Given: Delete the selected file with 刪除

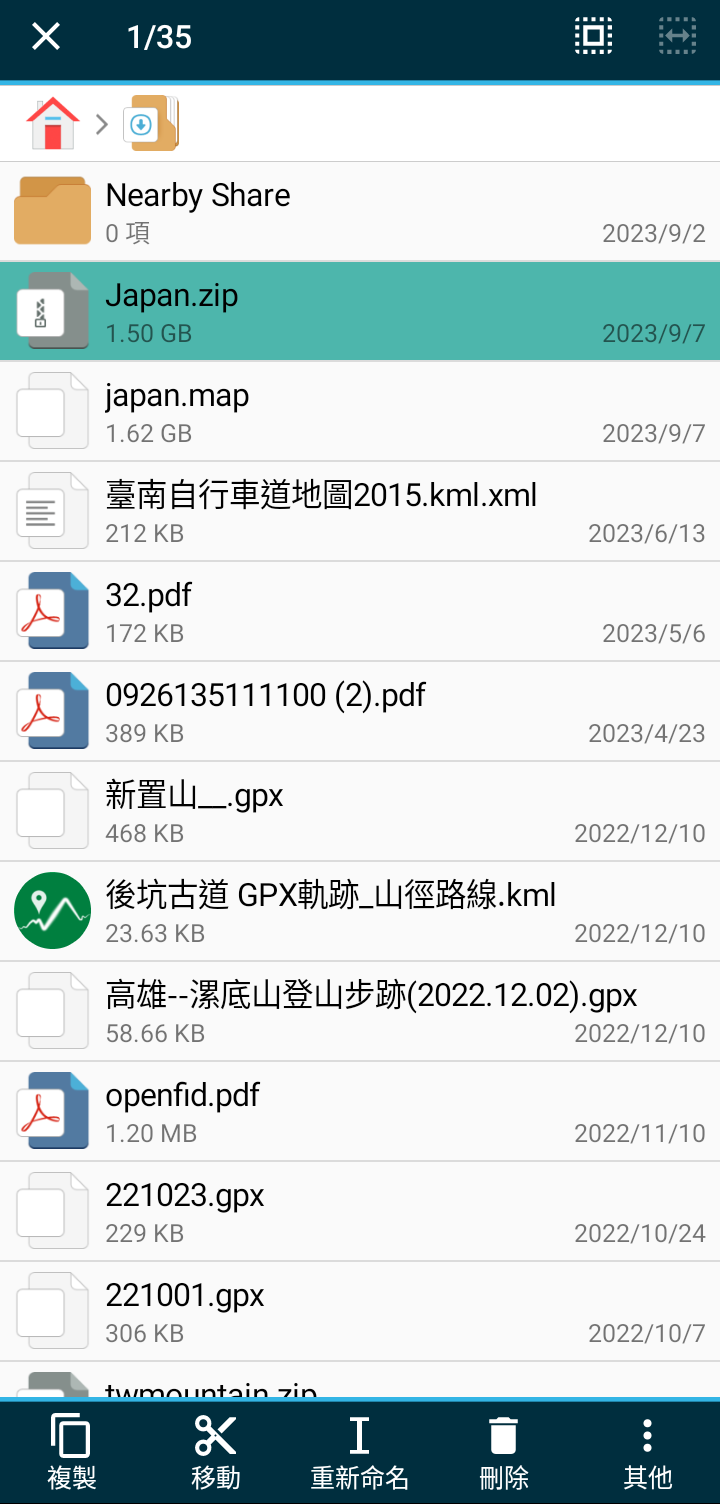Looking at the screenshot, I should point(504,1452).
